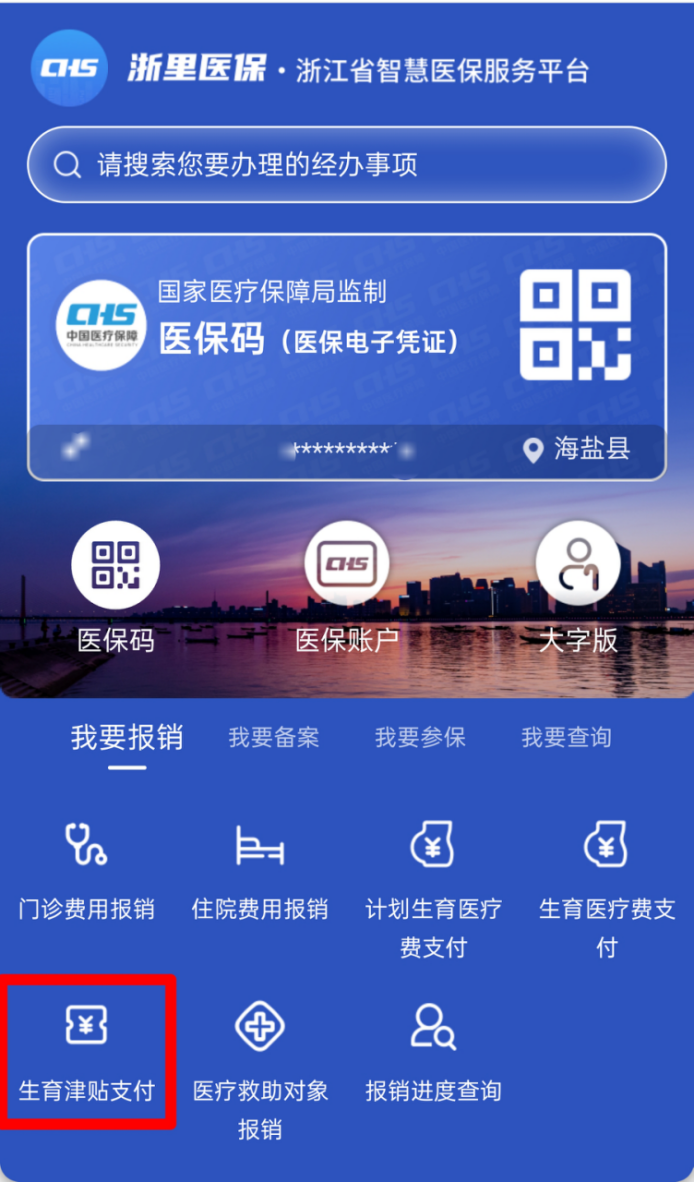The image size is (695, 1182).
Task: Change the location 海盐县
Action: 580,449
